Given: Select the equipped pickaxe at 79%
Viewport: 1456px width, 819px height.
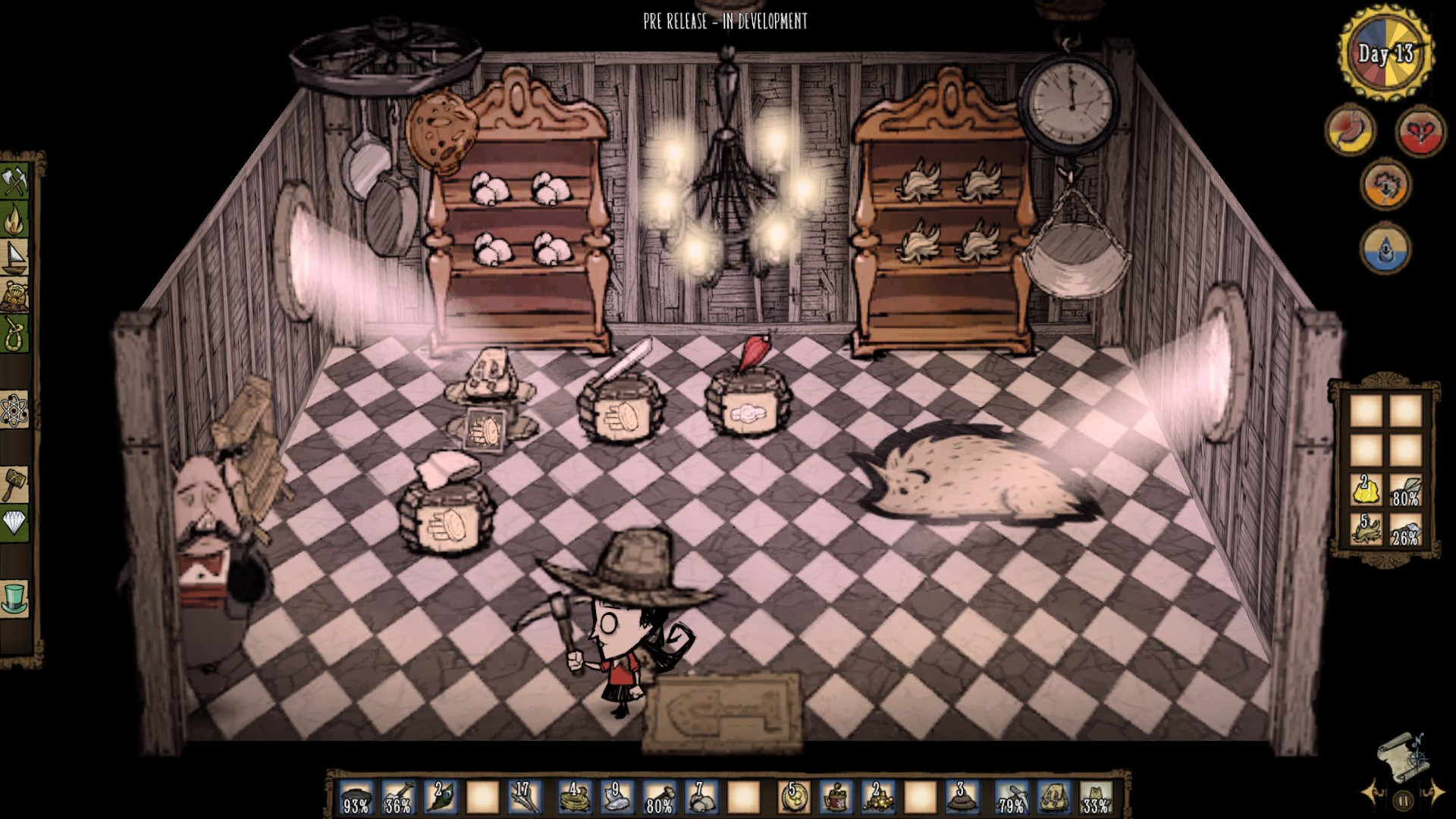Looking at the screenshot, I should click(x=1011, y=797).
